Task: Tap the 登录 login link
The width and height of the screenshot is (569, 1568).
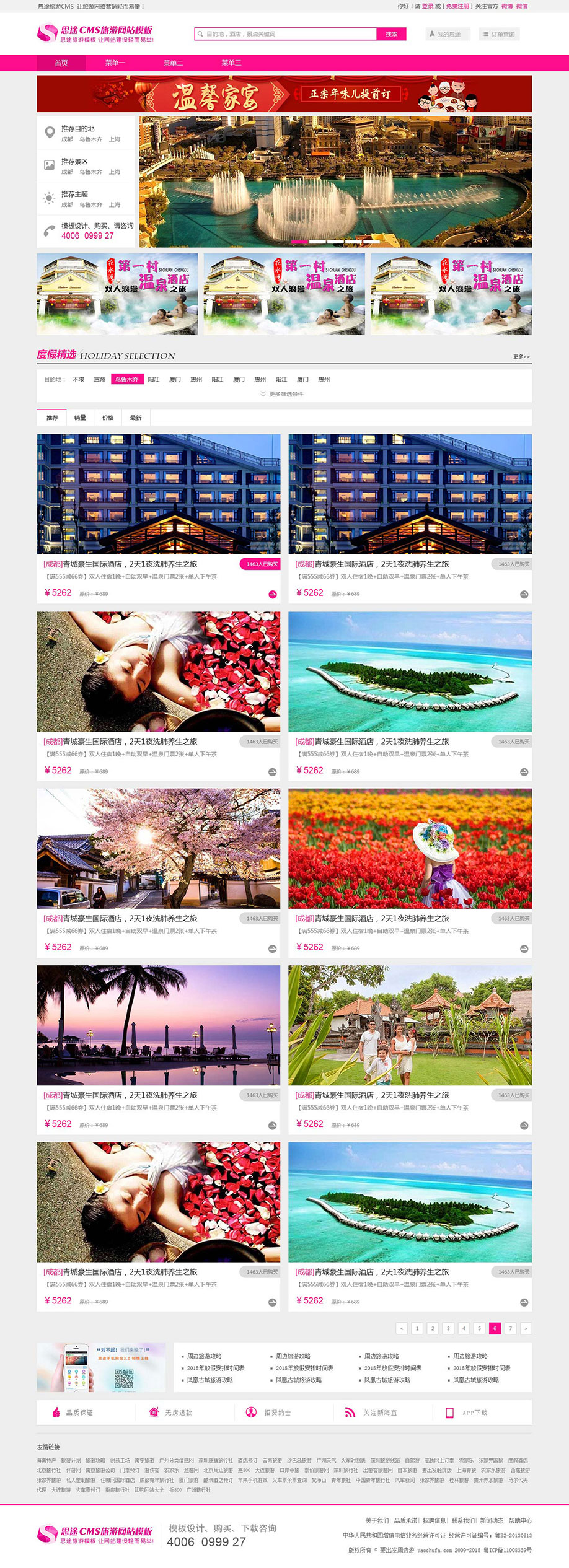Action: pos(428,6)
